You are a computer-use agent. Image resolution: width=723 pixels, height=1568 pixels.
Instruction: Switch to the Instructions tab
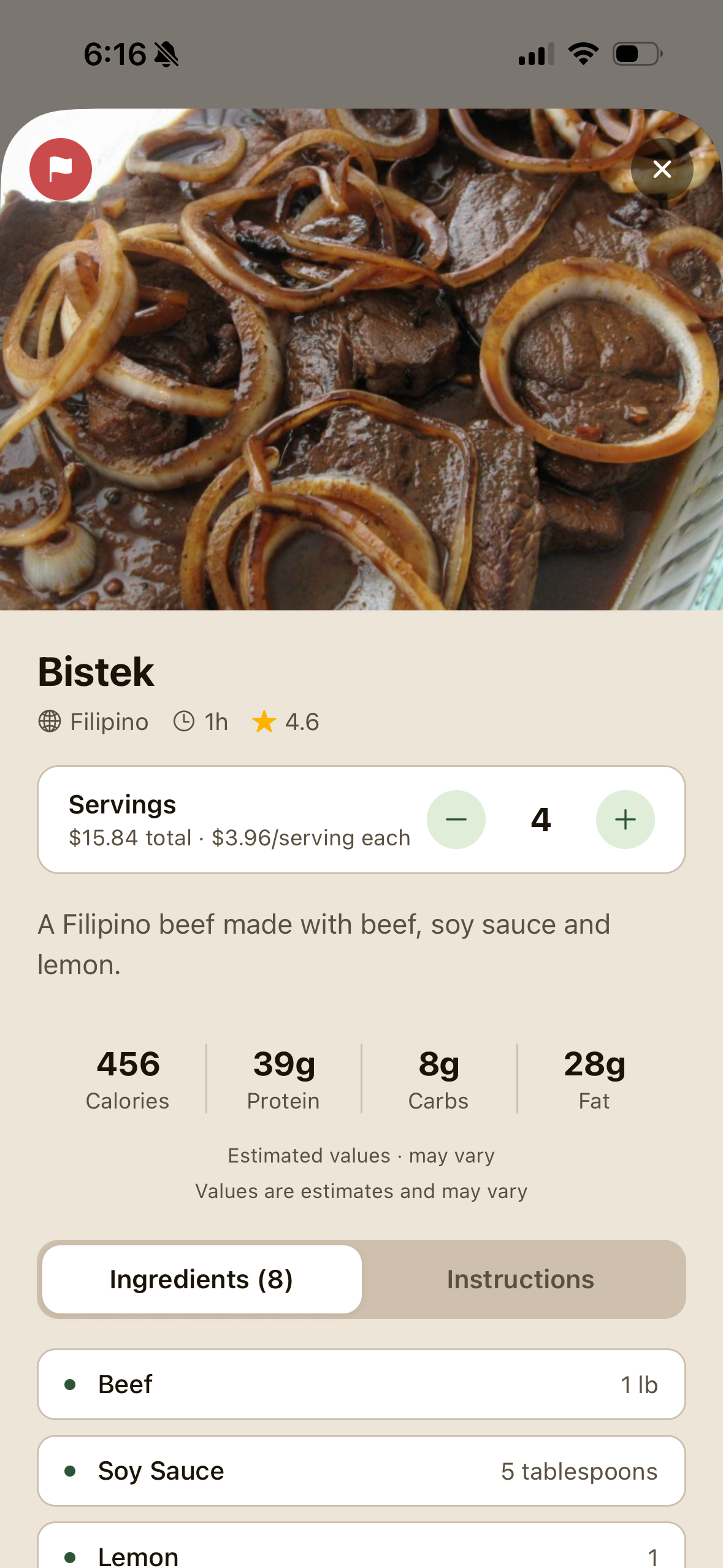click(x=520, y=1279)
